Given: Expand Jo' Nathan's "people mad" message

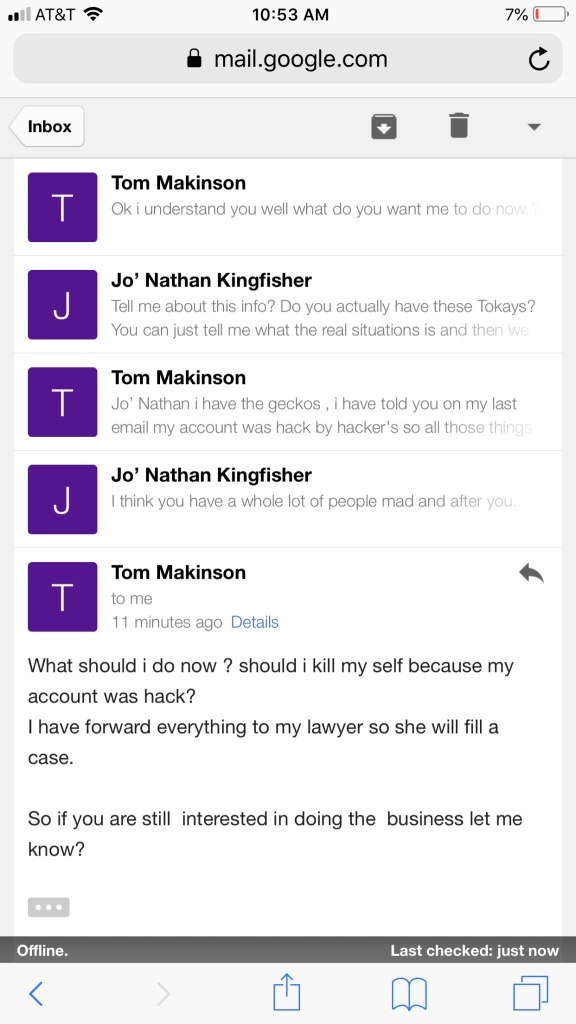Looking at the screenshot, I should point(288,499).
